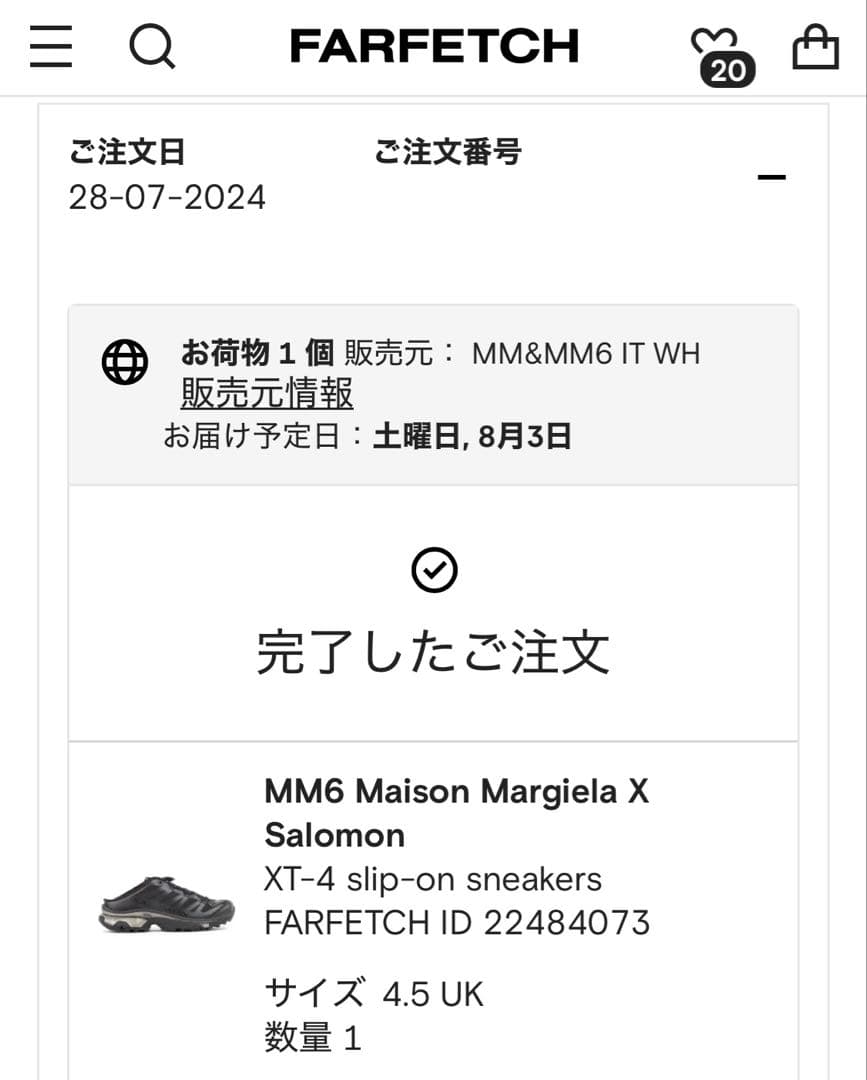Click the FARFETCH logo
867x1080 pixels.
[x=433, y=44]
